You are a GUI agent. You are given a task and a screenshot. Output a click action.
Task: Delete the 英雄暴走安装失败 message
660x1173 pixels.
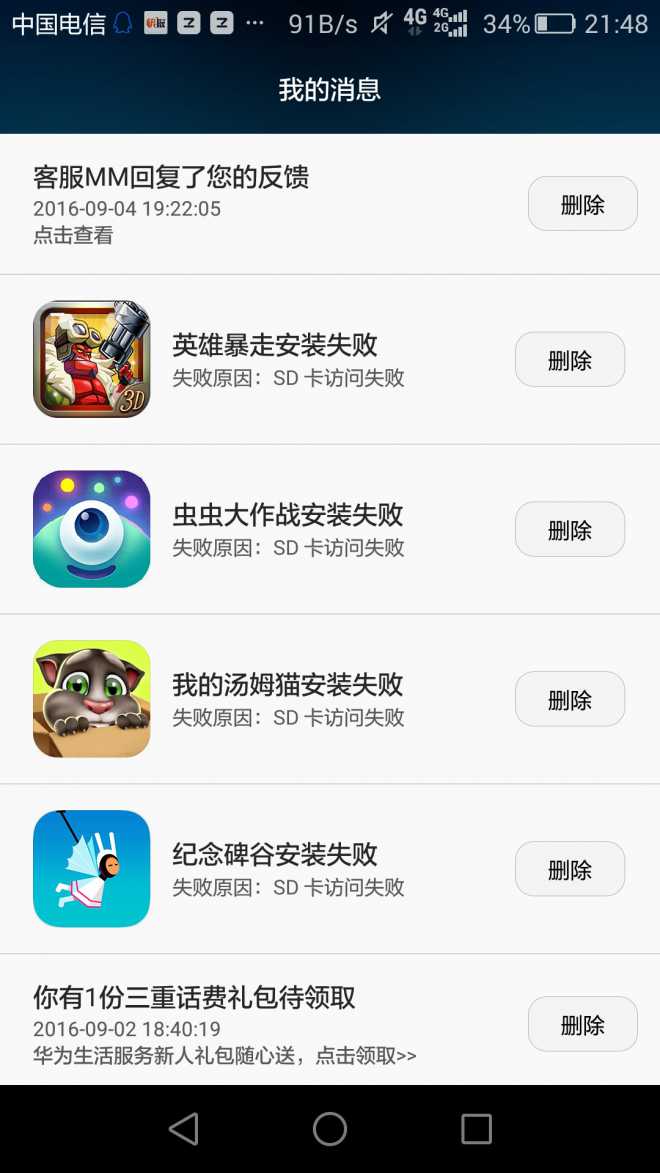(x=569, y=360)
